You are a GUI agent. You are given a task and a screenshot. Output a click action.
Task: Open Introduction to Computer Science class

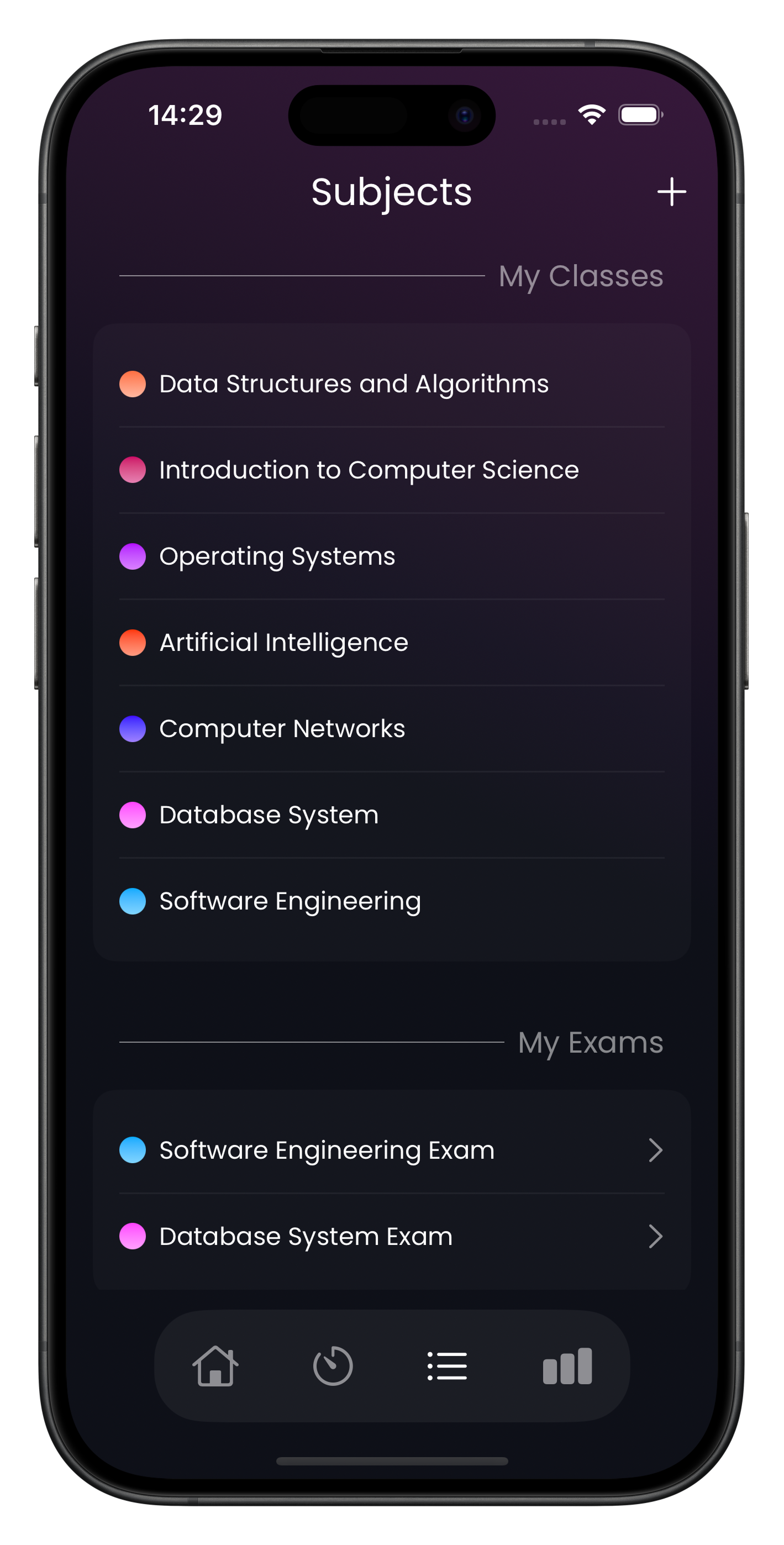369,470
